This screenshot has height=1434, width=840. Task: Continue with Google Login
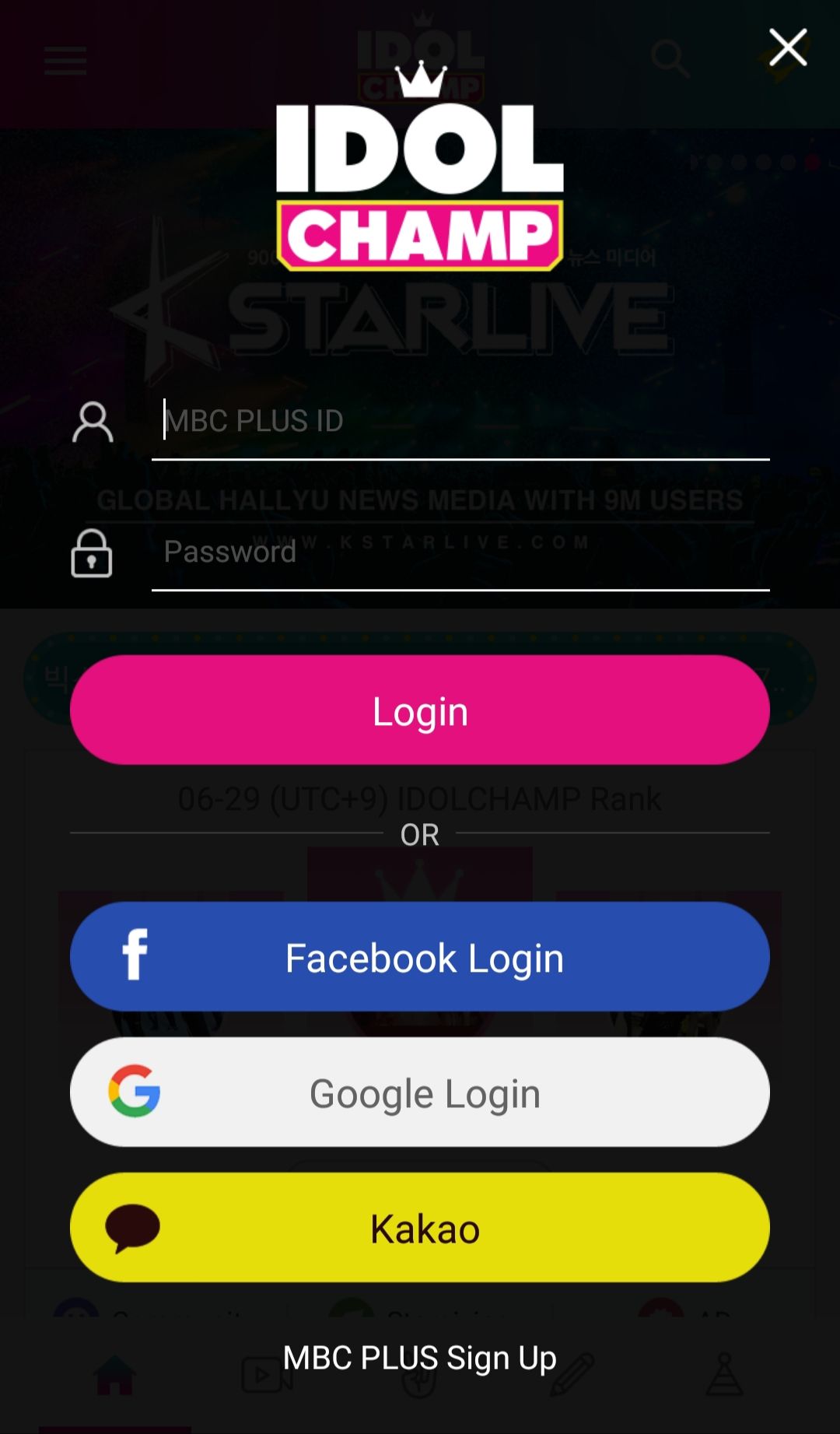tap(420, 1092)
